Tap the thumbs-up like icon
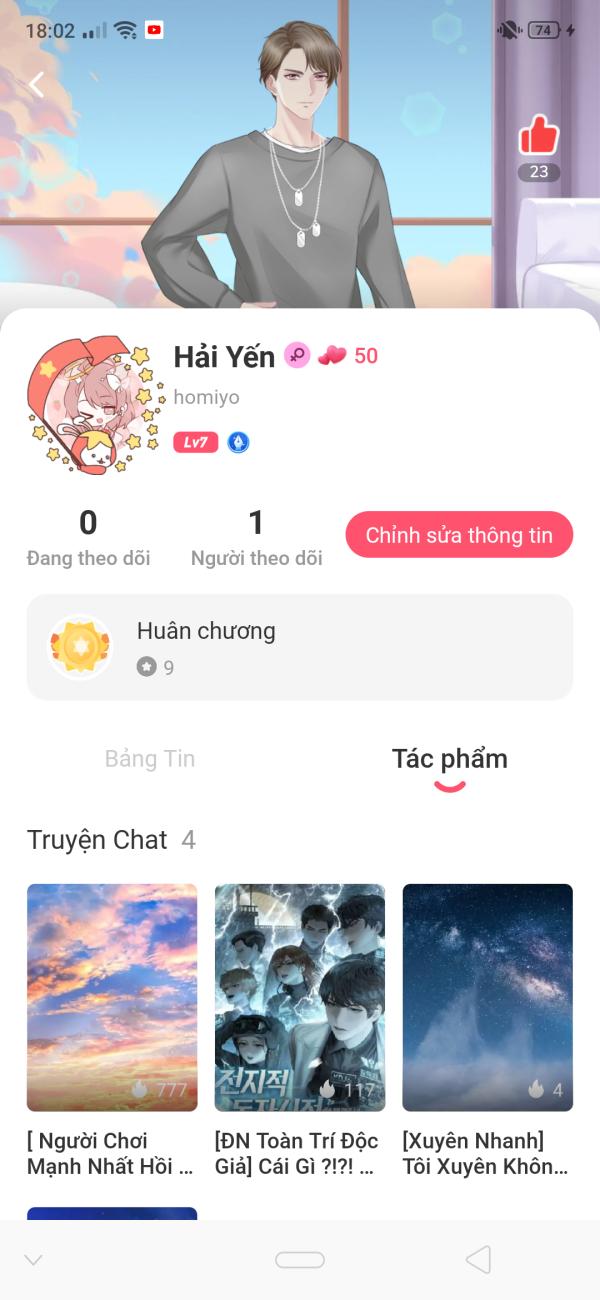The height and width of the screenshot is (1300, 600). [x=539, y=135]
